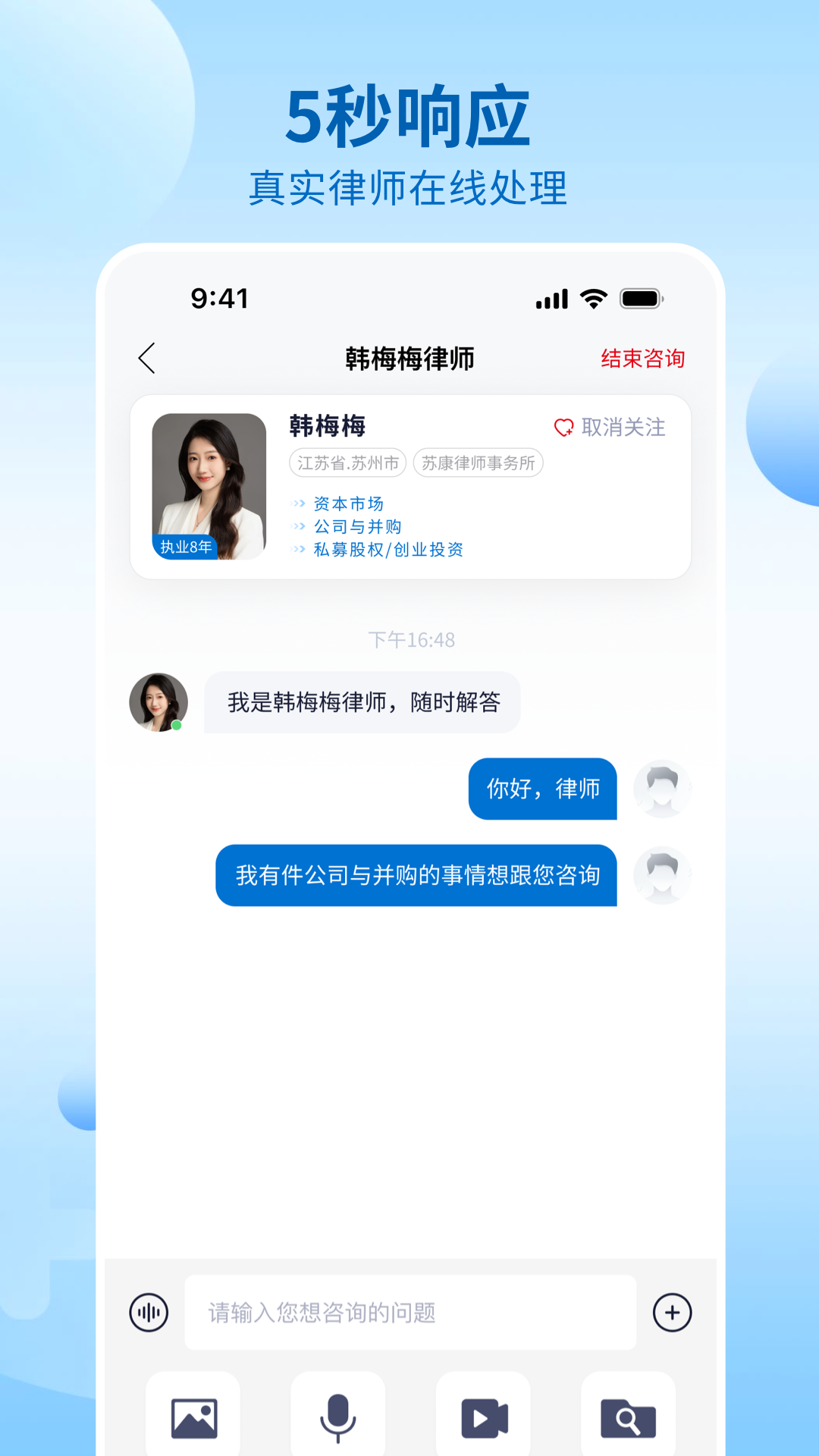This screenshot has height=1456, width=819.
Task: Toggle 取消关注 to unfollow the lawyer
Action: point(623,428)
